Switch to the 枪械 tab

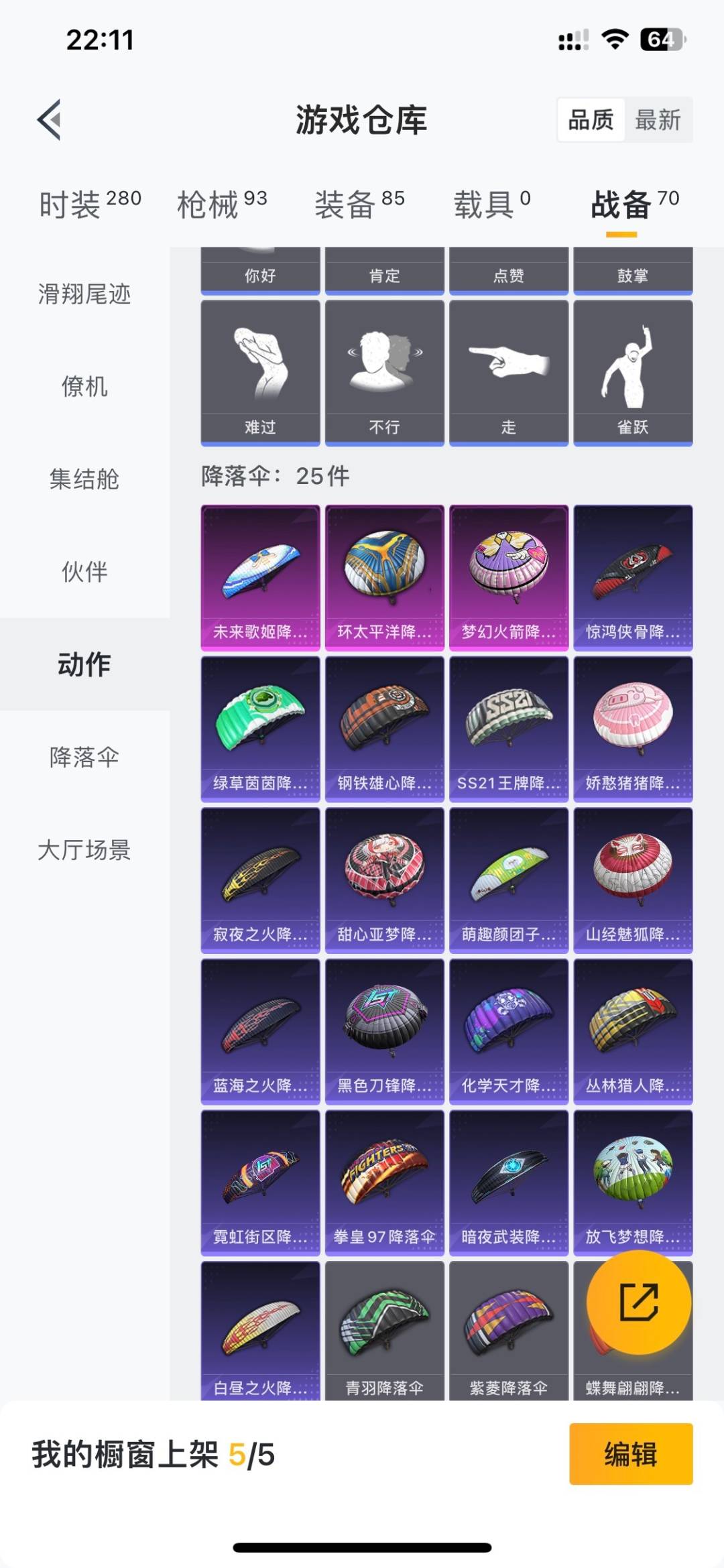(222, 204)
